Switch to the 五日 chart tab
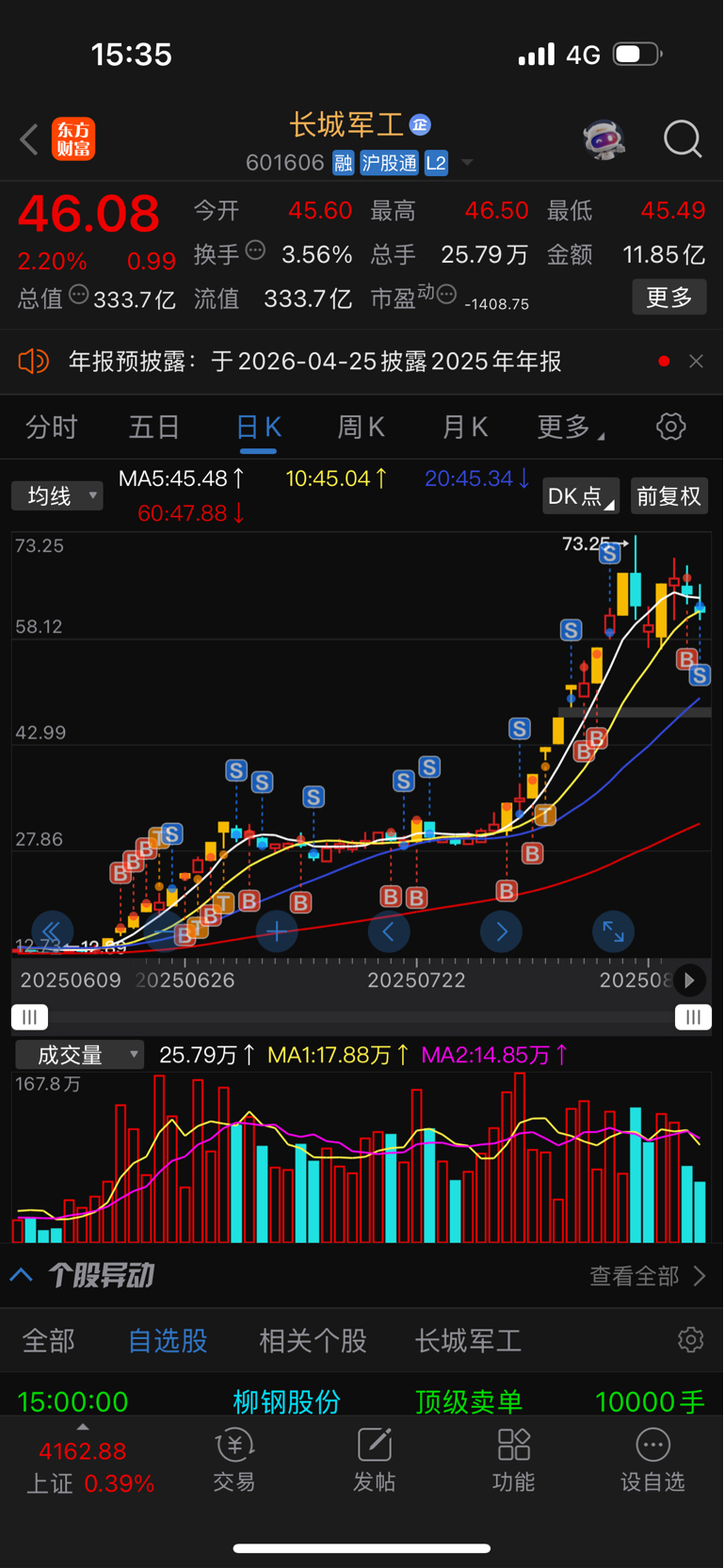The height and width of the screenshot is (1568, 724). (154, 428)
